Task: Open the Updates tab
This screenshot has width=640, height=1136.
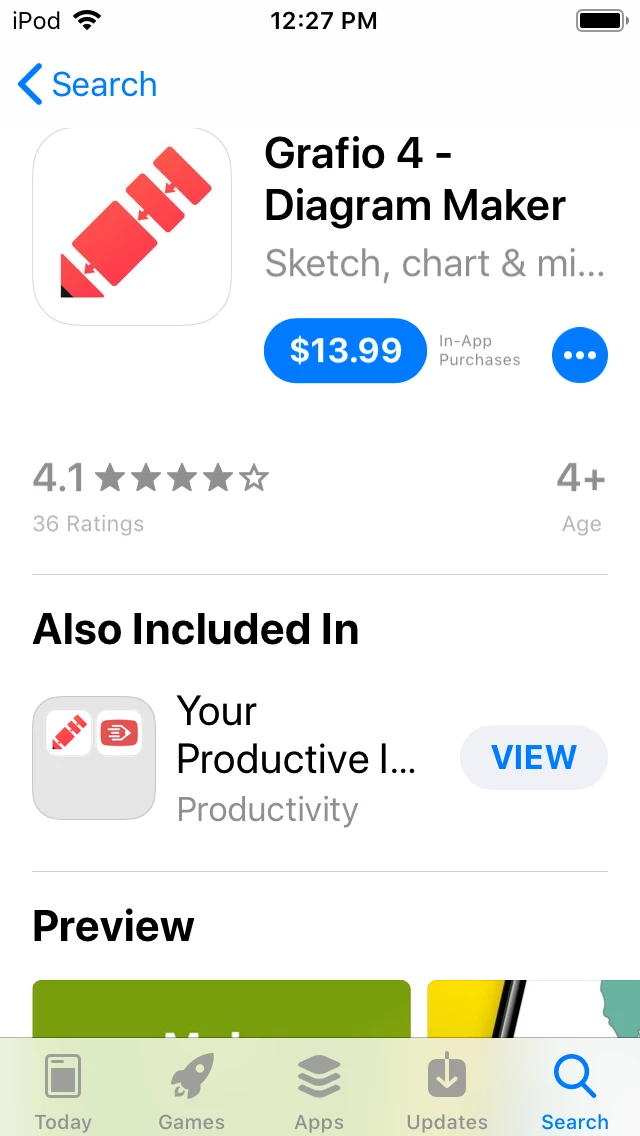Action: pyautogui.click(x=447, y=1091)
